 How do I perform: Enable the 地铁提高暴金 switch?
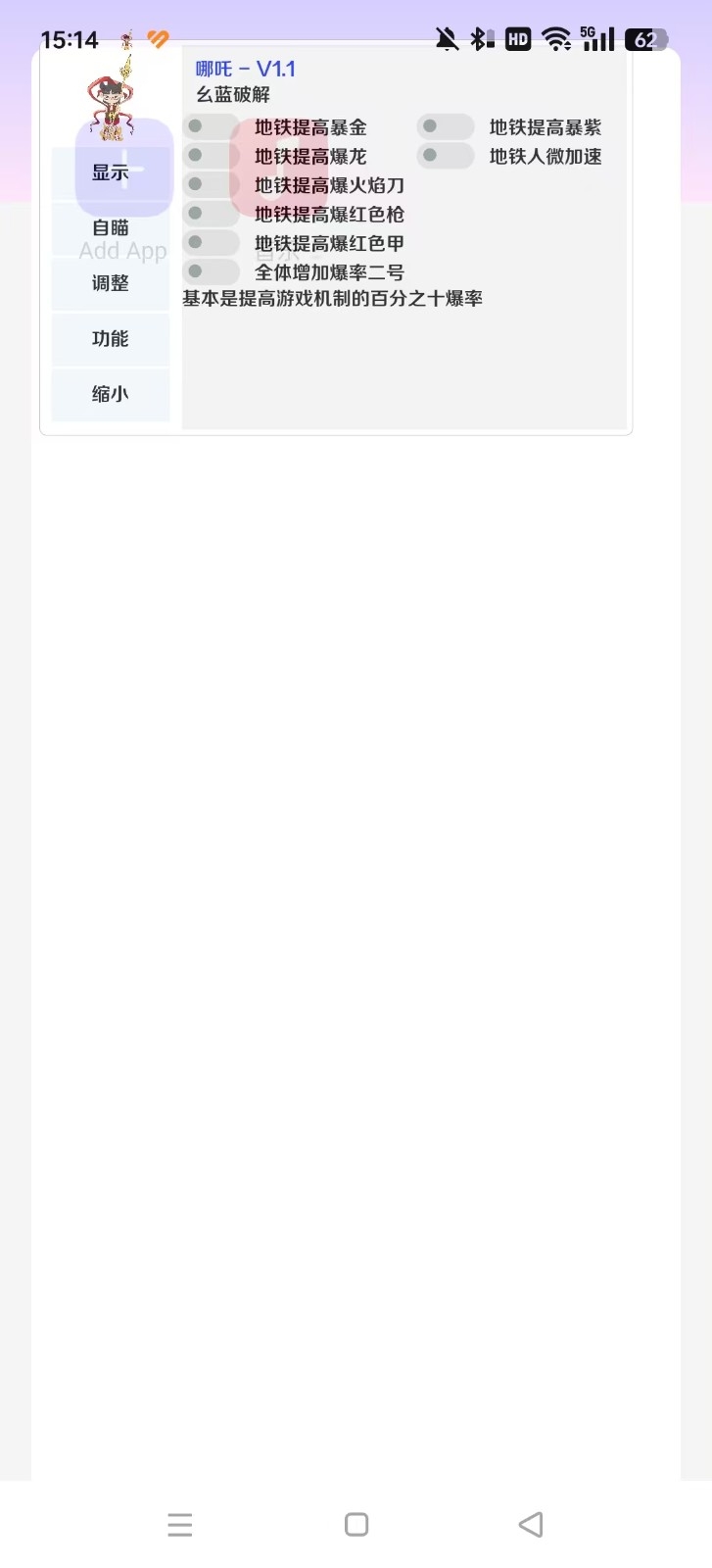[x=211, y=126]
